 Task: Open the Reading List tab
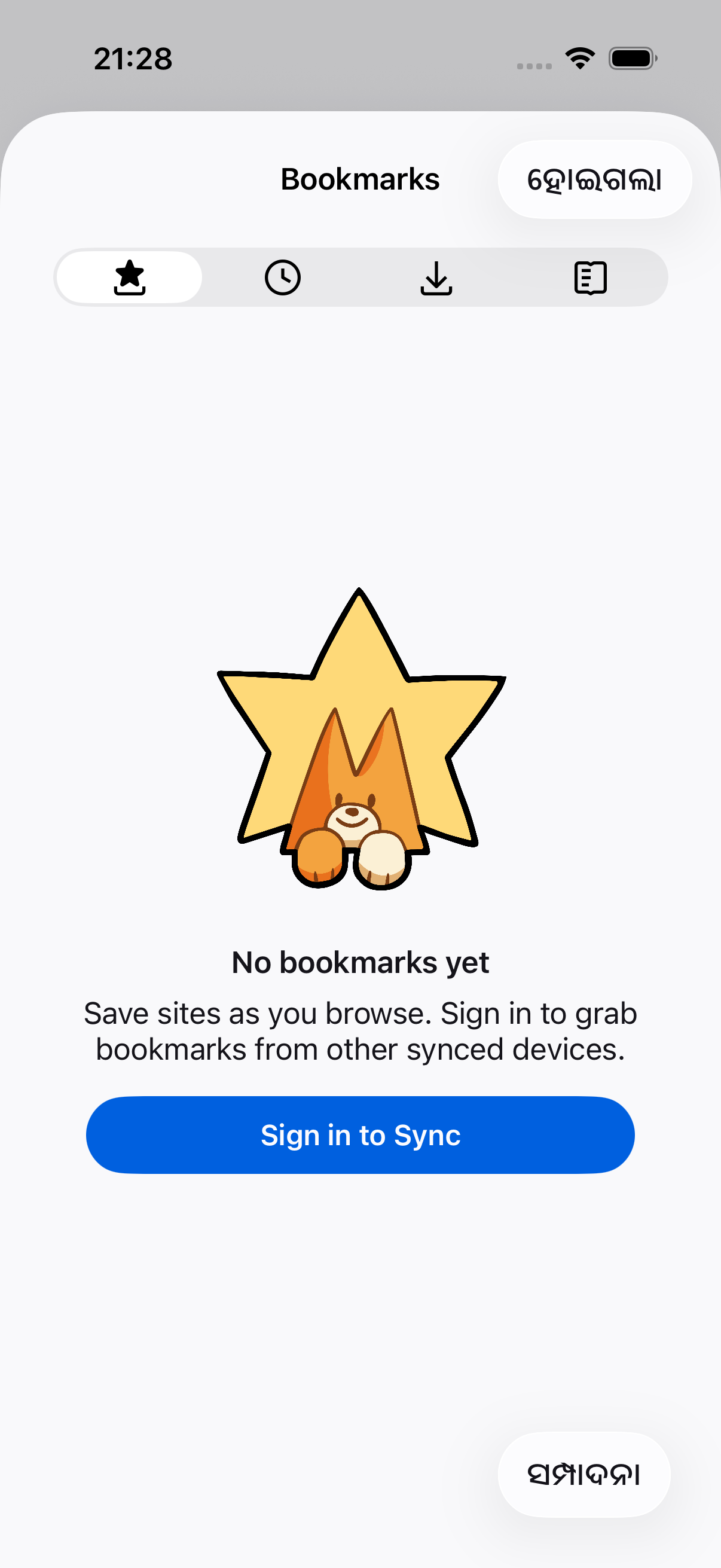590,277
